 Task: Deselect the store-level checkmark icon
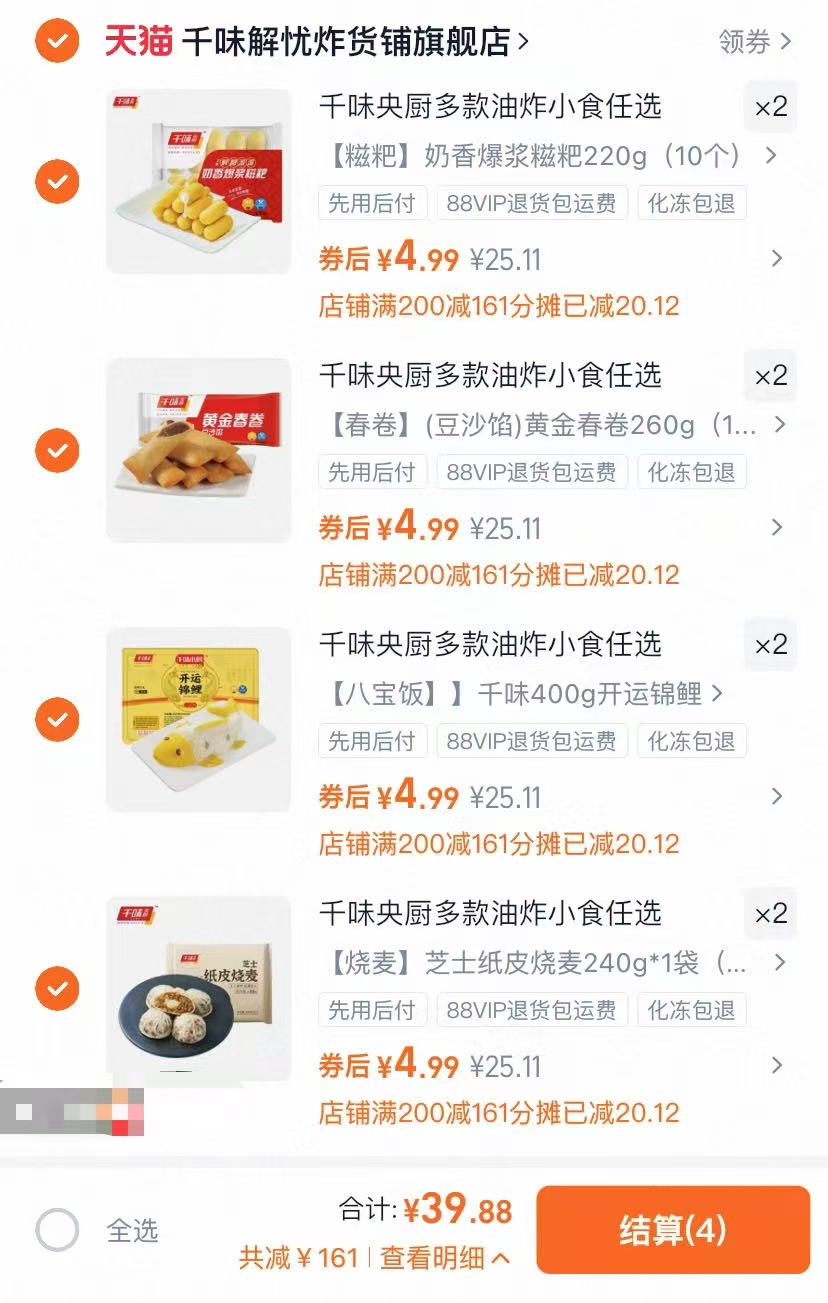pos(57,42)
